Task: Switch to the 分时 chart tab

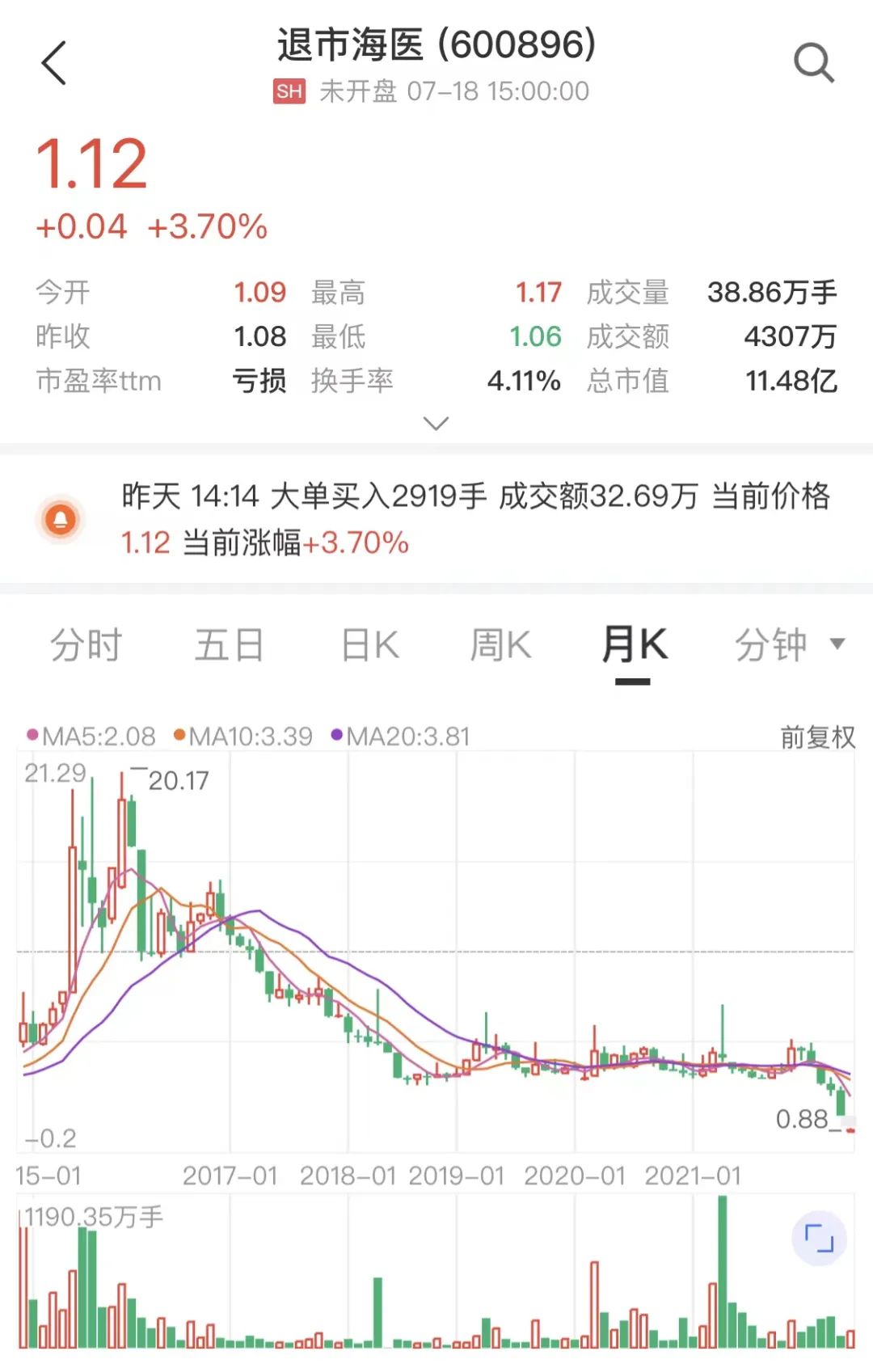Action: point(86,645)
